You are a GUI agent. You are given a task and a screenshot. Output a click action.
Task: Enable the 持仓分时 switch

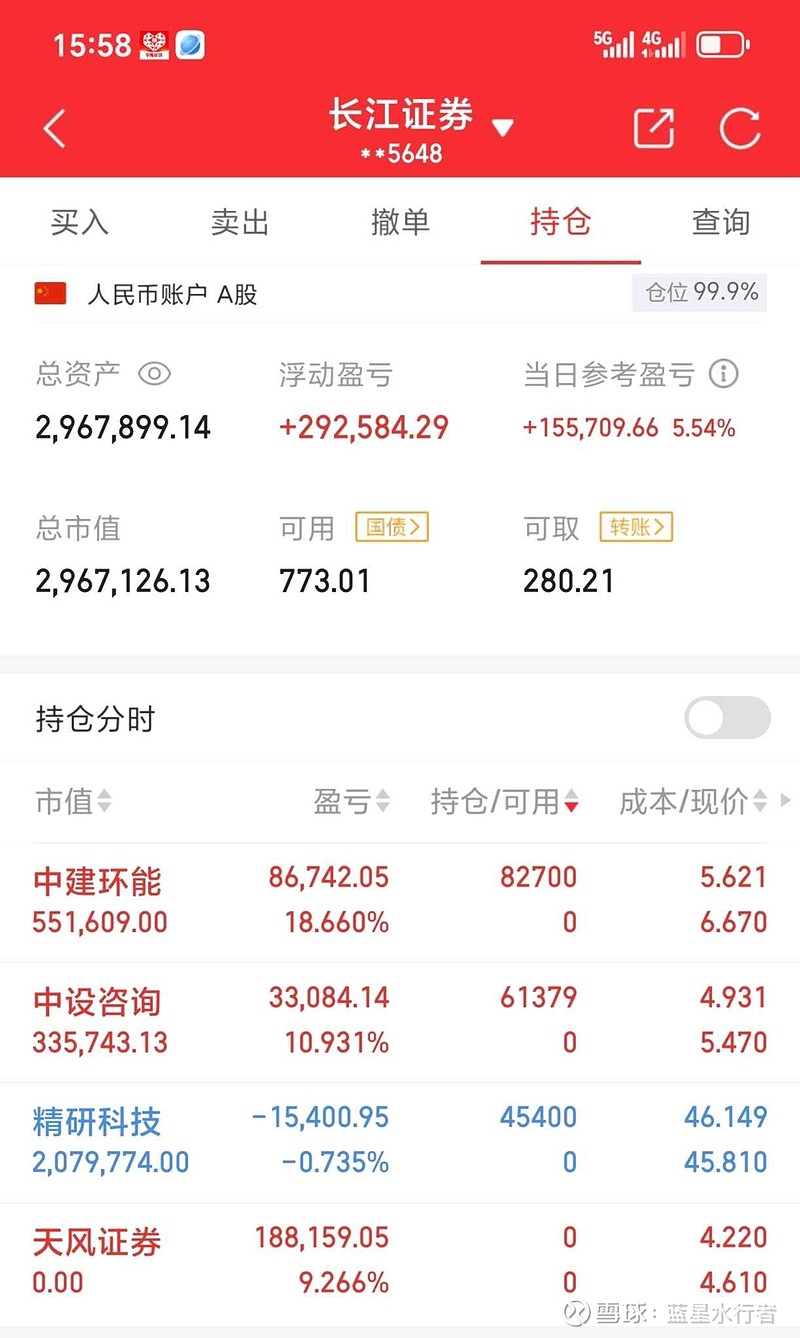(x=726, y=718)
